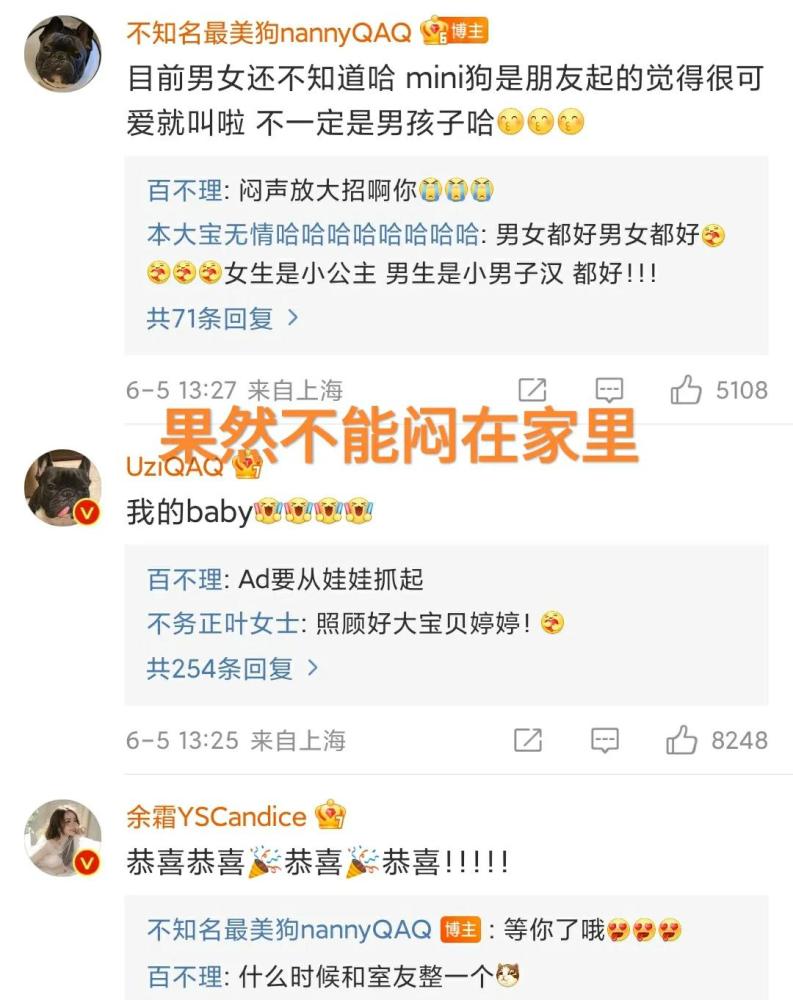This screenshot has width=793, height=1000.
Task: Expand all 254 replies
Action: [x=232, y=668]
